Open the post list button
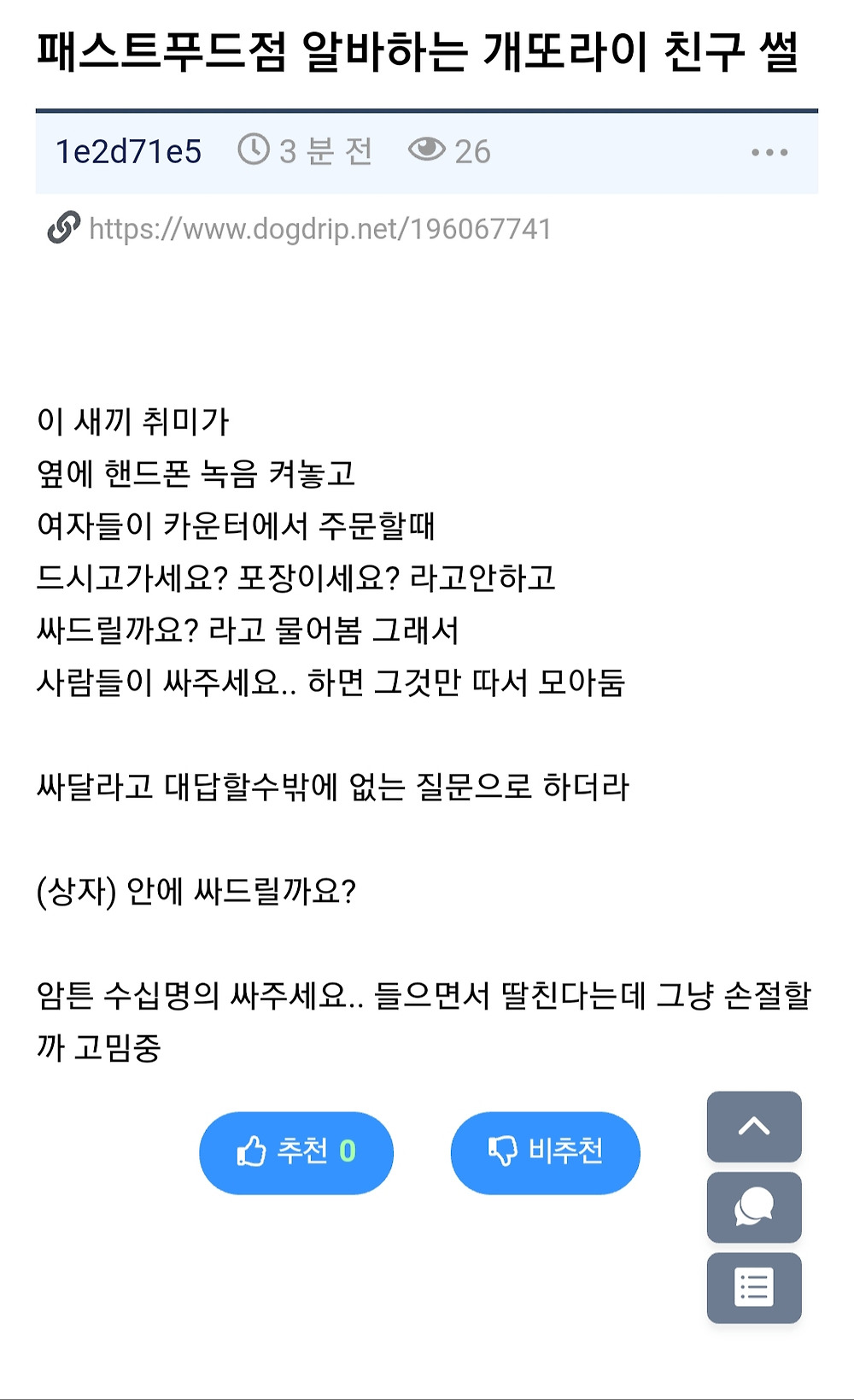854x1400 pixels. click(754, 1288)
